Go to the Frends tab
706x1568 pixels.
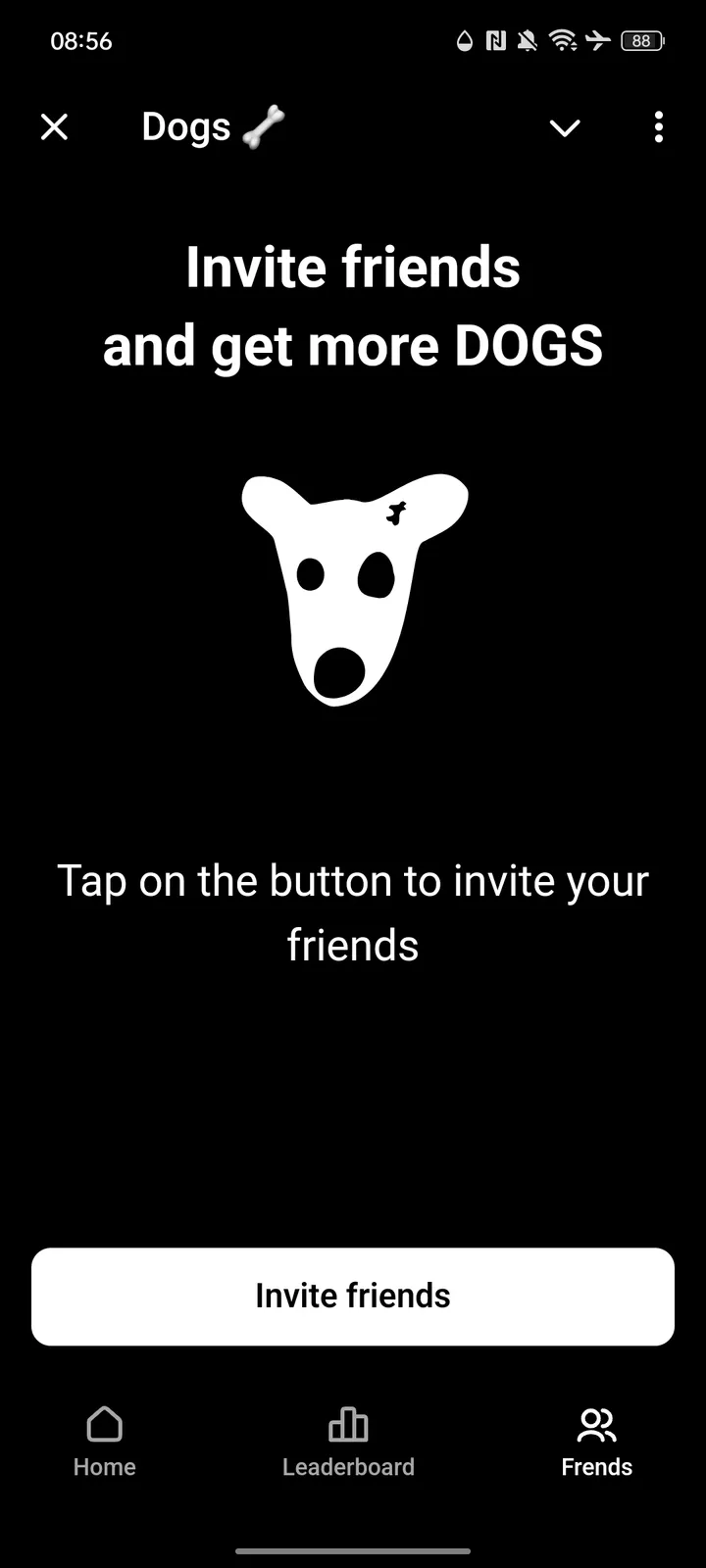pos(596,1441)
